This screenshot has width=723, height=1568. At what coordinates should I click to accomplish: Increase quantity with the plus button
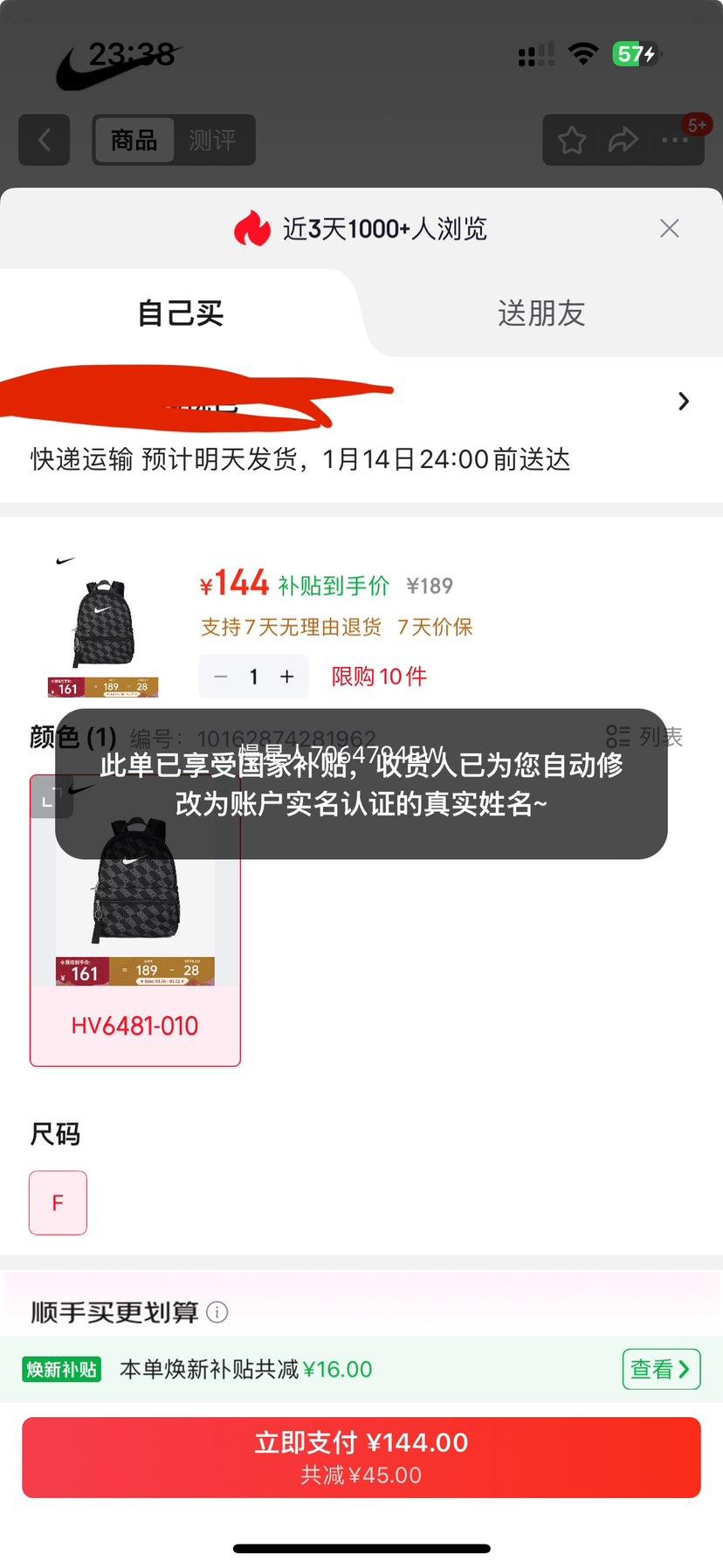(x=286, y=677)
